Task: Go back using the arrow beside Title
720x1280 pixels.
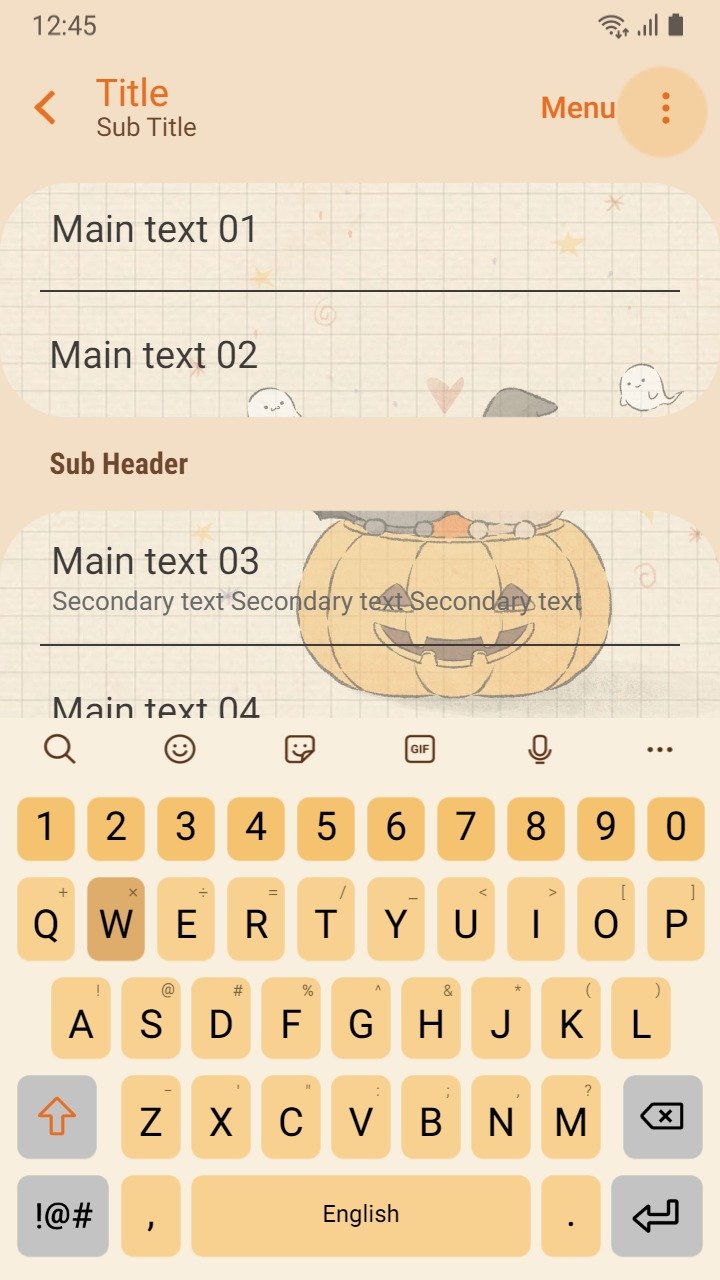Action: tap(45, 108)
